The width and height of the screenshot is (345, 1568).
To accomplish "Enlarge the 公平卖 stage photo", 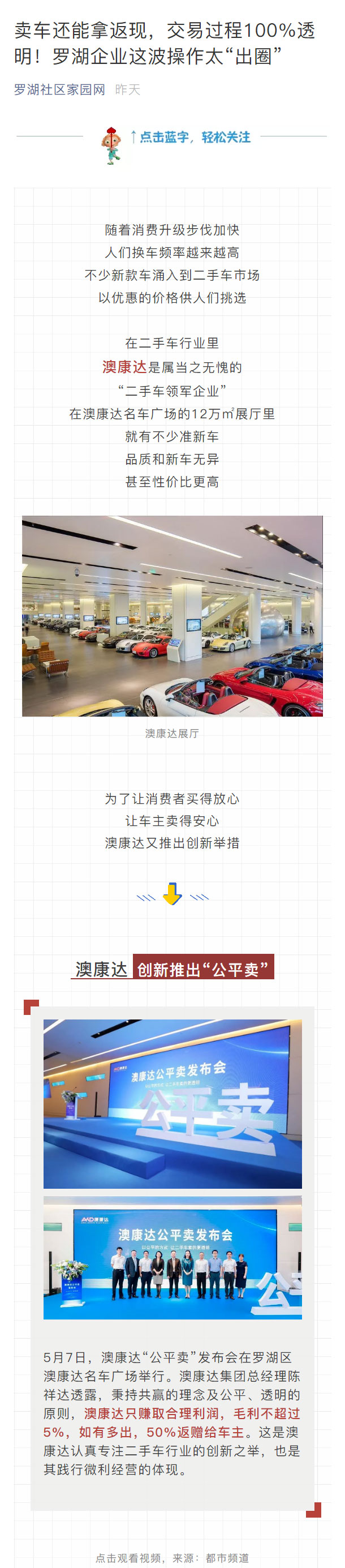I will [x=172, y=1103].
